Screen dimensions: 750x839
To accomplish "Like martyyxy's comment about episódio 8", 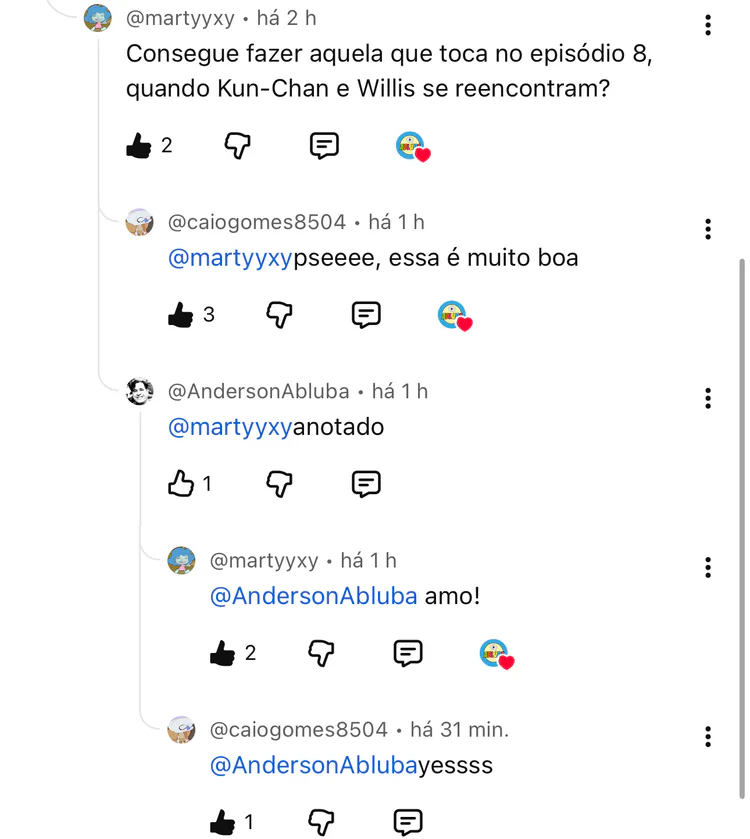I will (x=138, y=146).
